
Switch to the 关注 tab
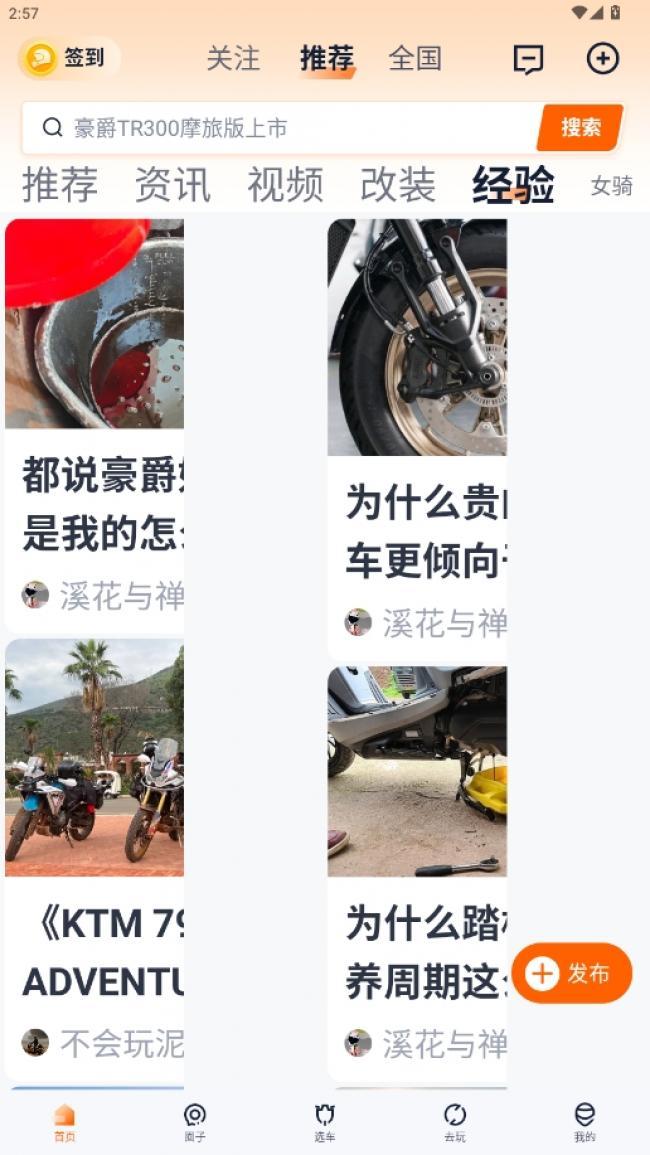pos(233,59)
